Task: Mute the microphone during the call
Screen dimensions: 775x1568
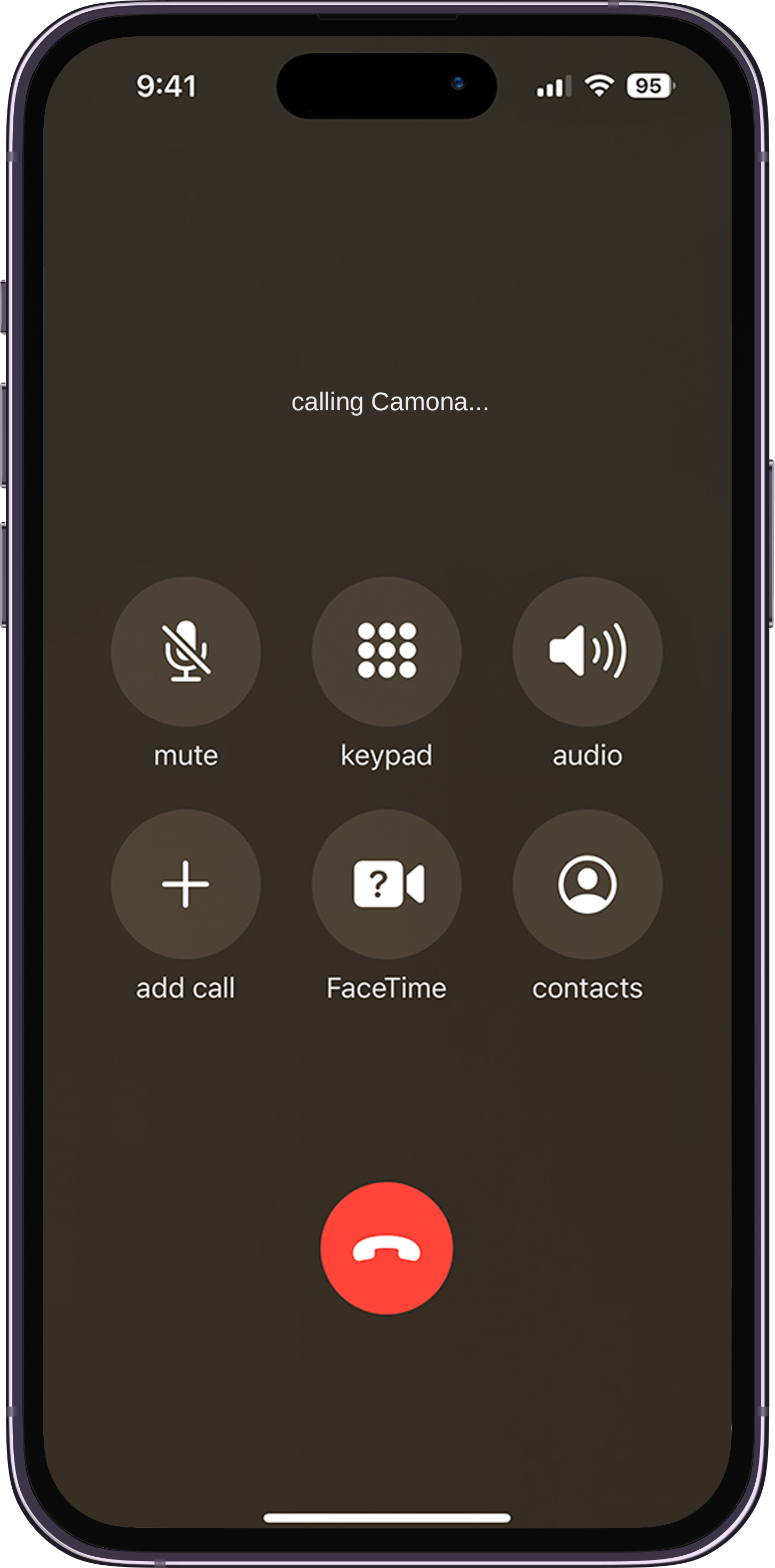Action: tap(186, 651)
